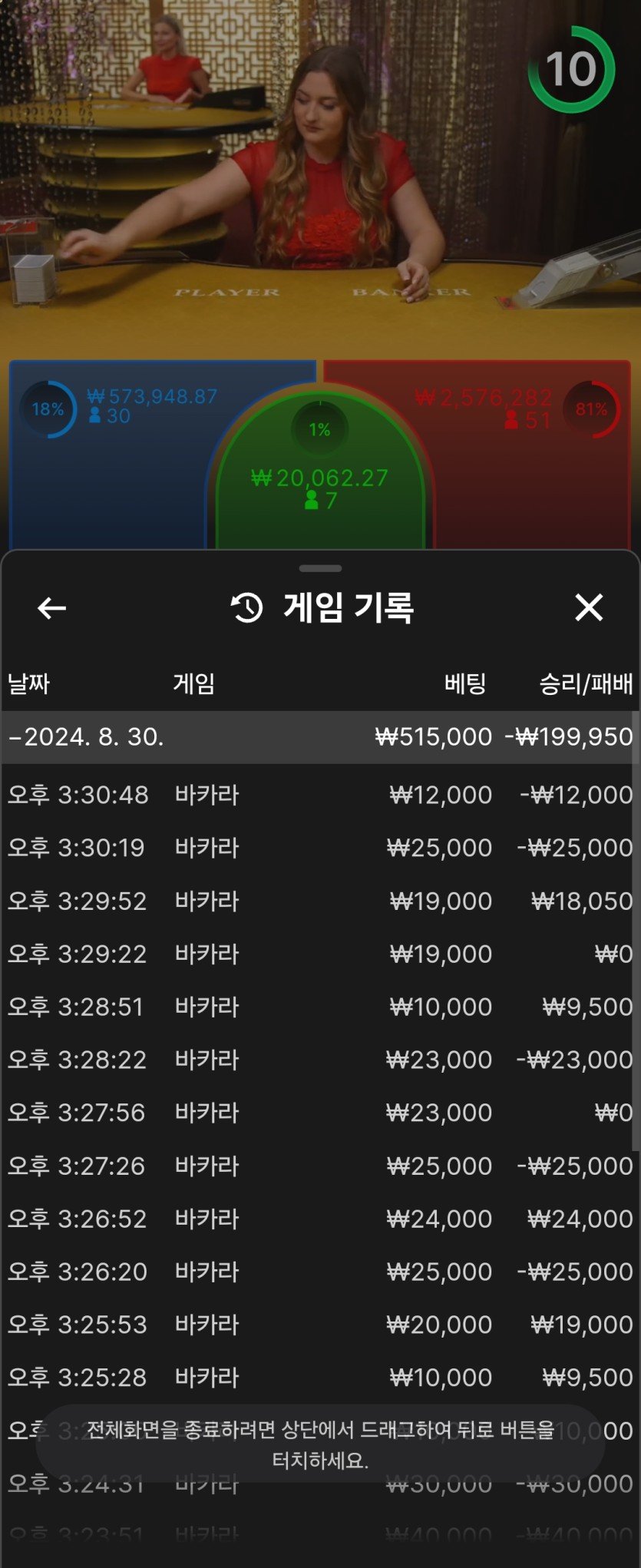The height and width of the screenshot is (1568, 641).
Task: Show the 오후 3:28:51 round details
Action: [319, 1007]
